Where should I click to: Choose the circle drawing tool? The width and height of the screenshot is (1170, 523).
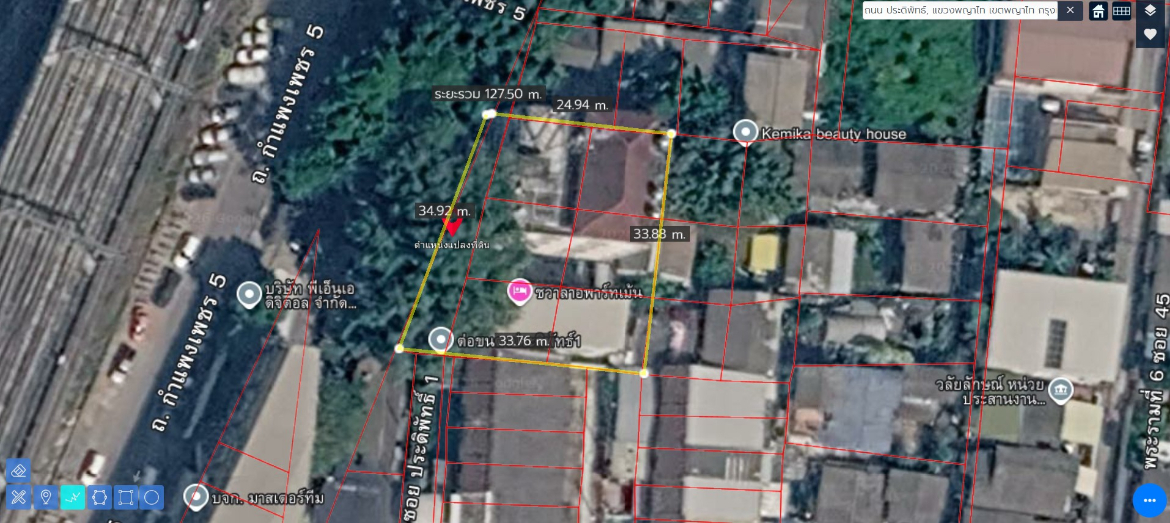tap(152, 497)
